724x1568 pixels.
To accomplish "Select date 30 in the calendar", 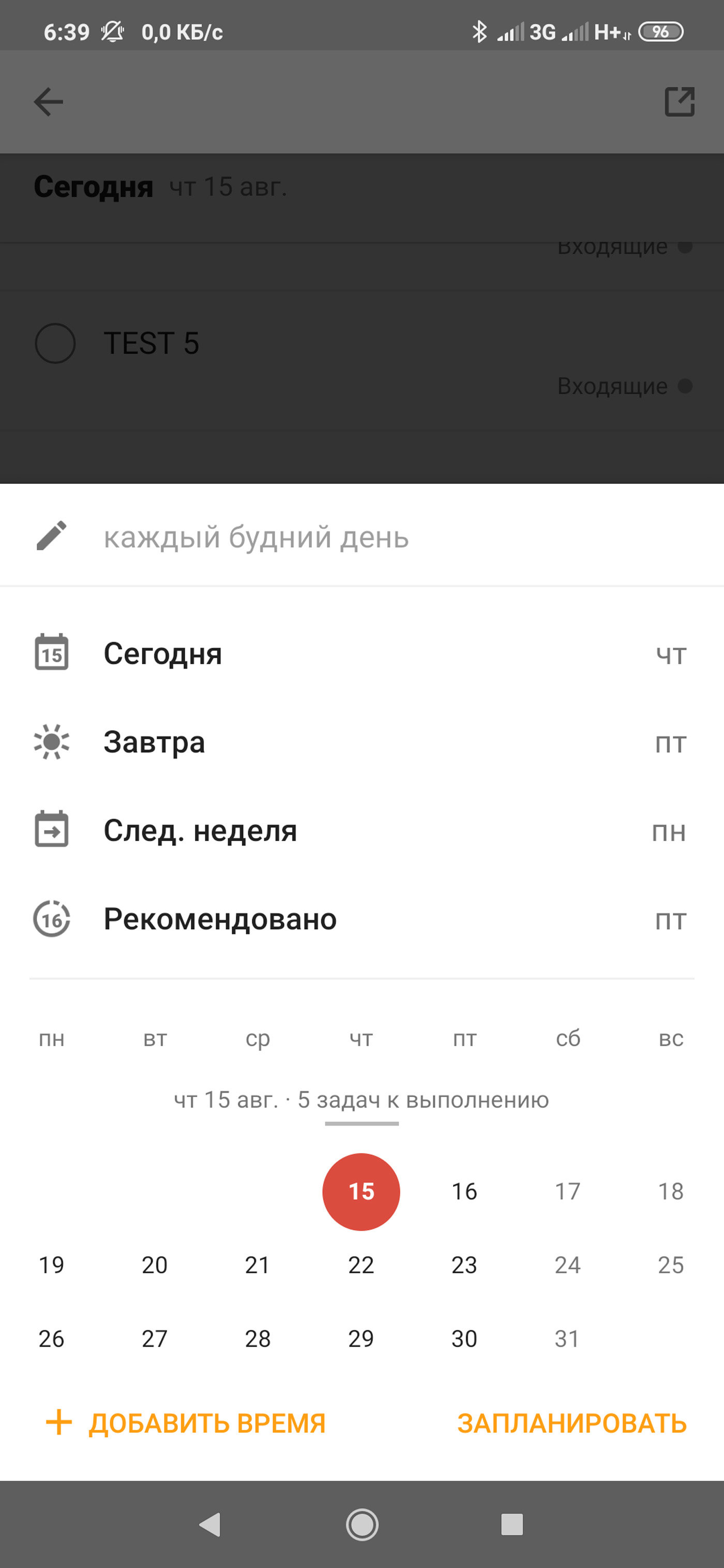I will tap(464, 1338).
